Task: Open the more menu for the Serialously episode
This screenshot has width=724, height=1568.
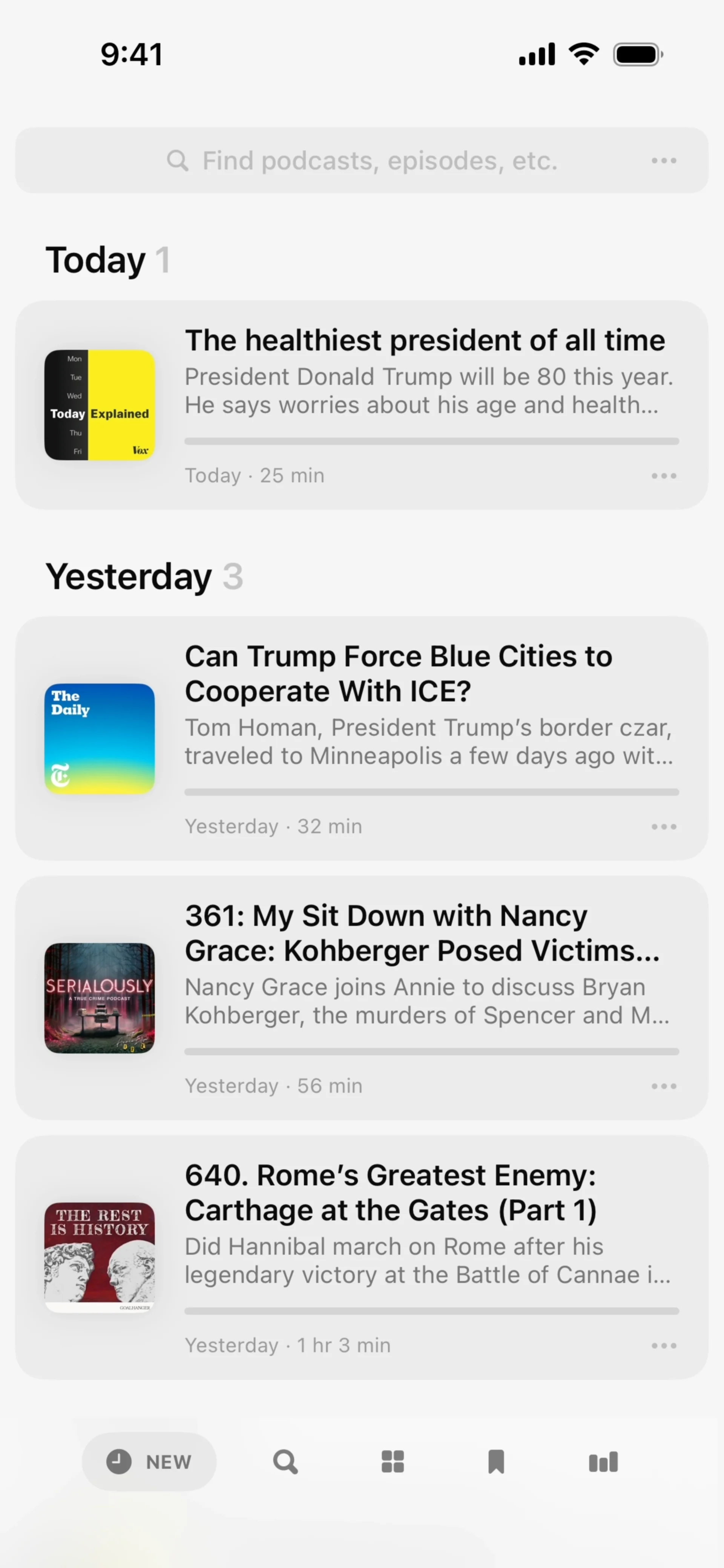Action: tap(663, 1086)
